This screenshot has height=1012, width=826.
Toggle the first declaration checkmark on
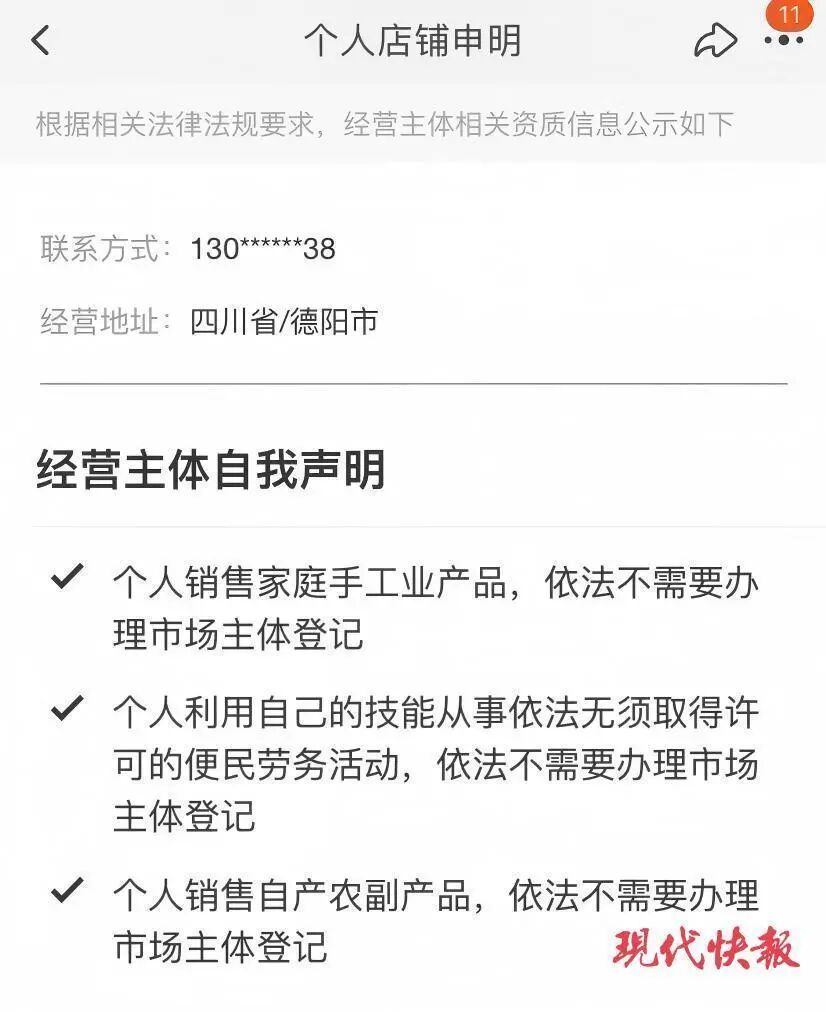point(68,576)
